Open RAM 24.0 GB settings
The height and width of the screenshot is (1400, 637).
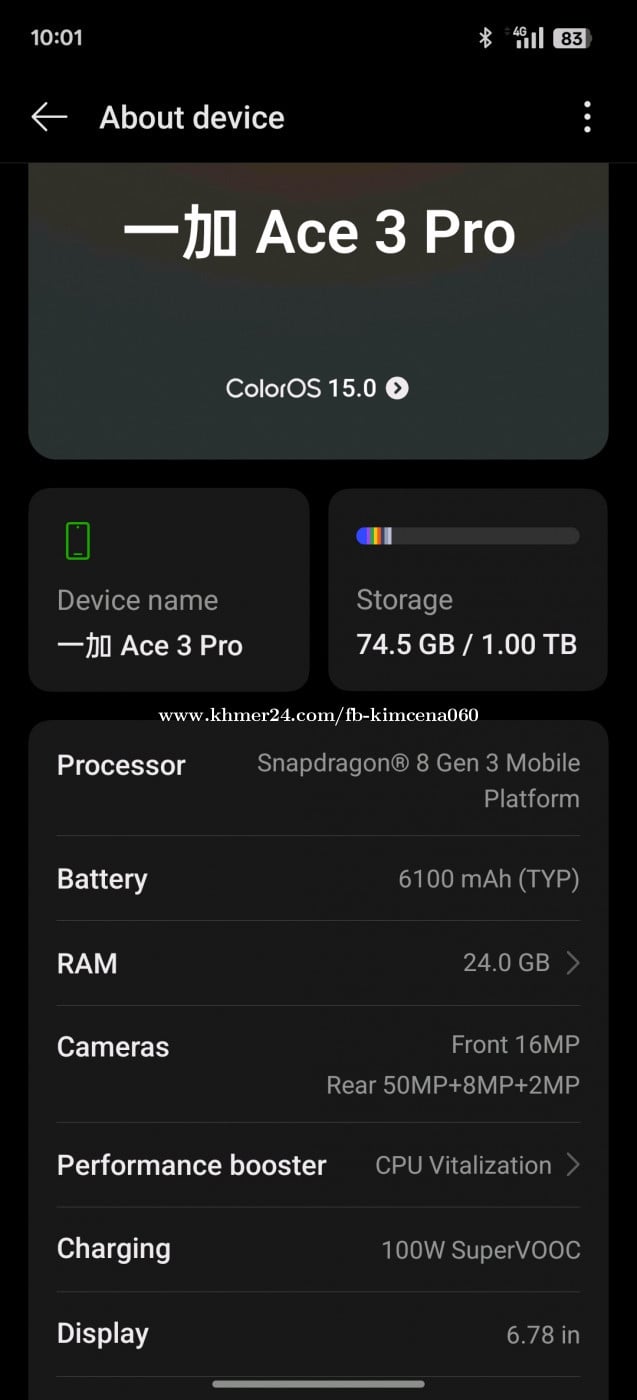(318, 963)
